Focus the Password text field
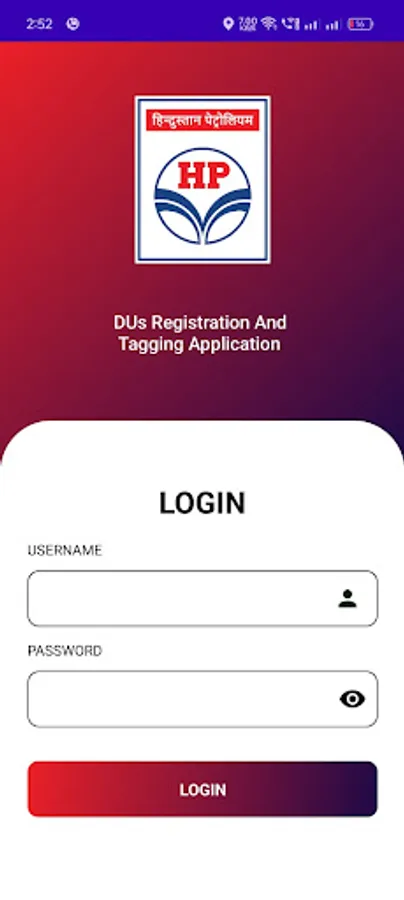This screenshot has height=900, width=404. (202, 699)
